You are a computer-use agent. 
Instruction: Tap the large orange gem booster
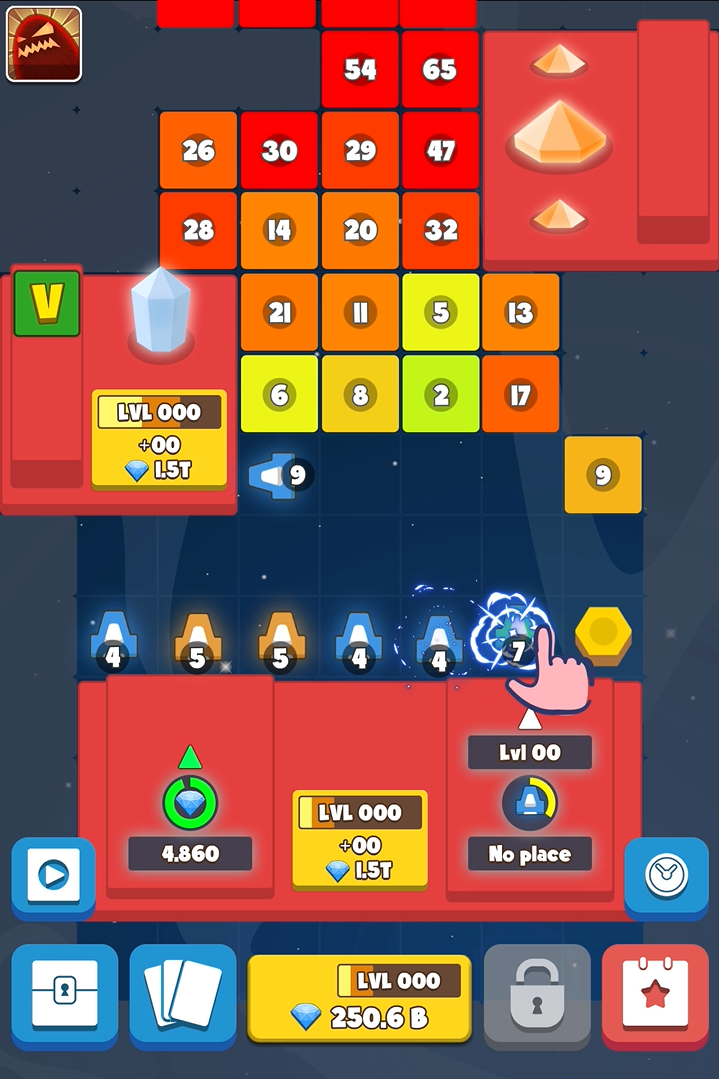[559, 136]
